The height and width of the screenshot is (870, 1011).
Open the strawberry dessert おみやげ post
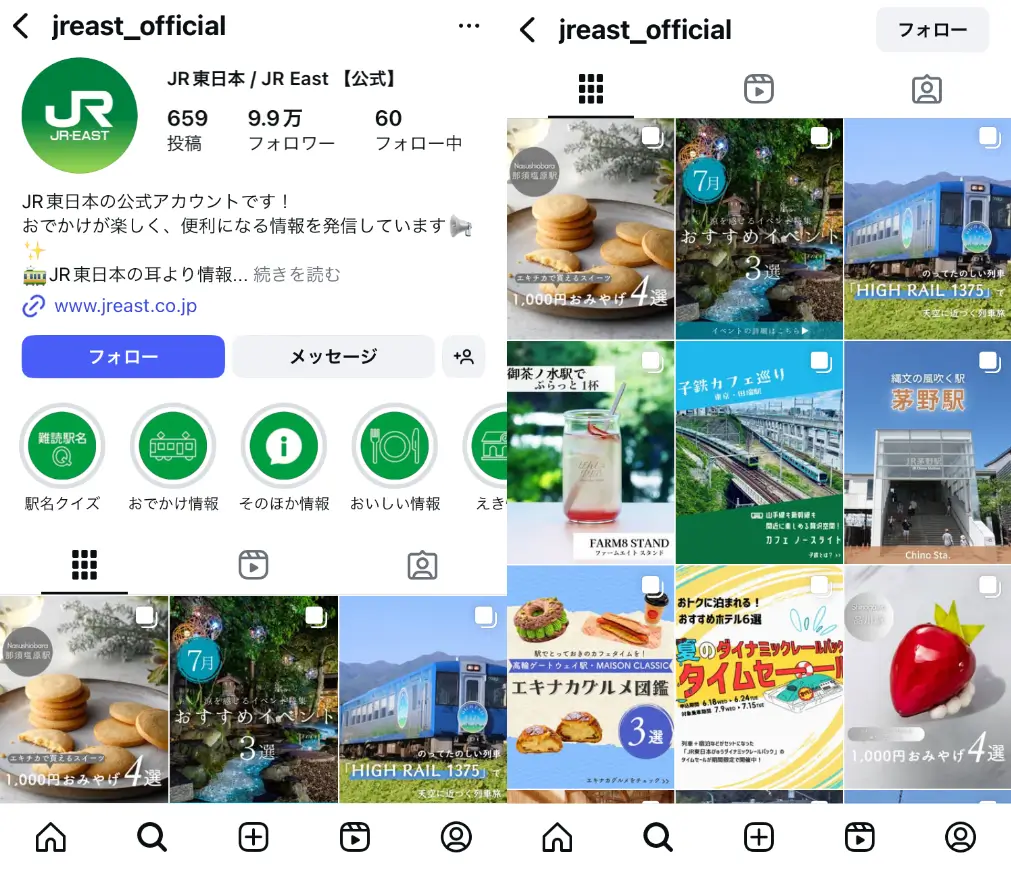927,677
